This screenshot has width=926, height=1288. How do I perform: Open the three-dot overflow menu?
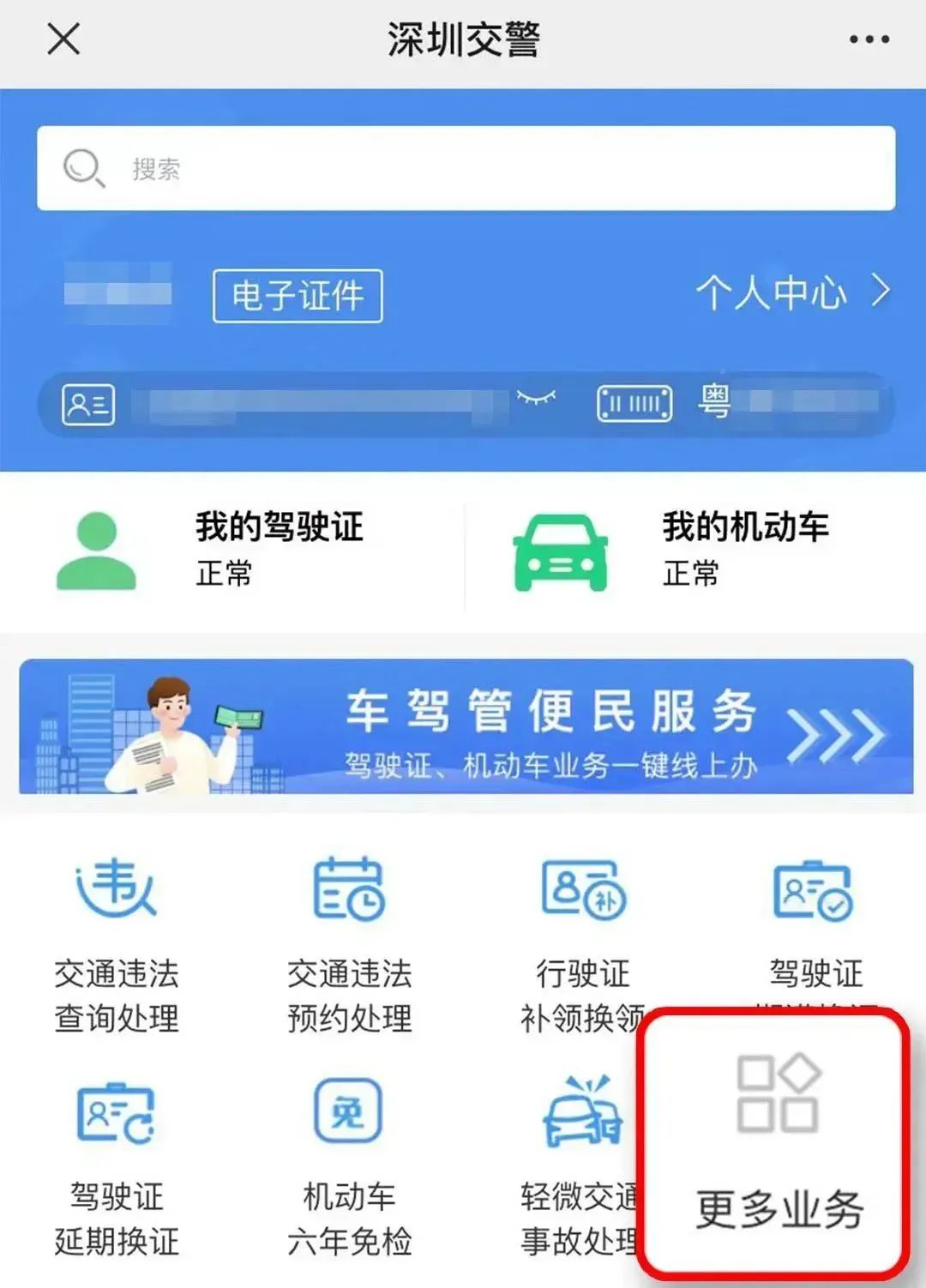[x=869, y=39]
